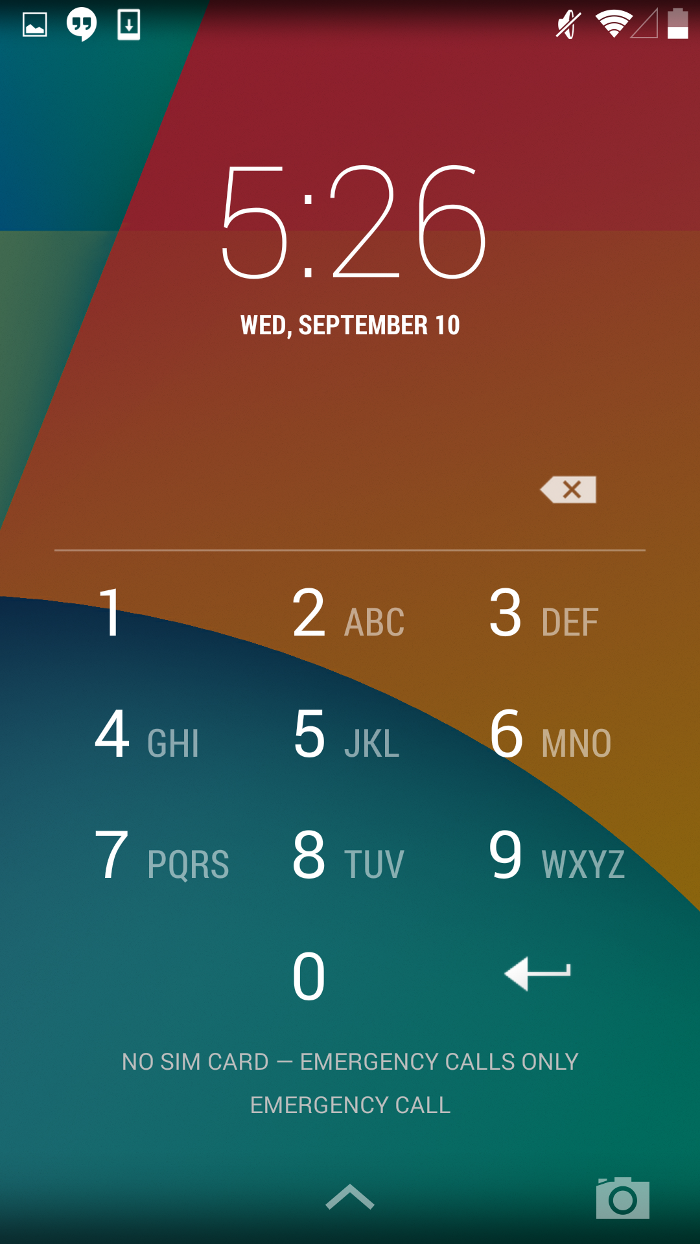Enter digit 8 TUV
700x1244 pixels.
coord(347,857)
